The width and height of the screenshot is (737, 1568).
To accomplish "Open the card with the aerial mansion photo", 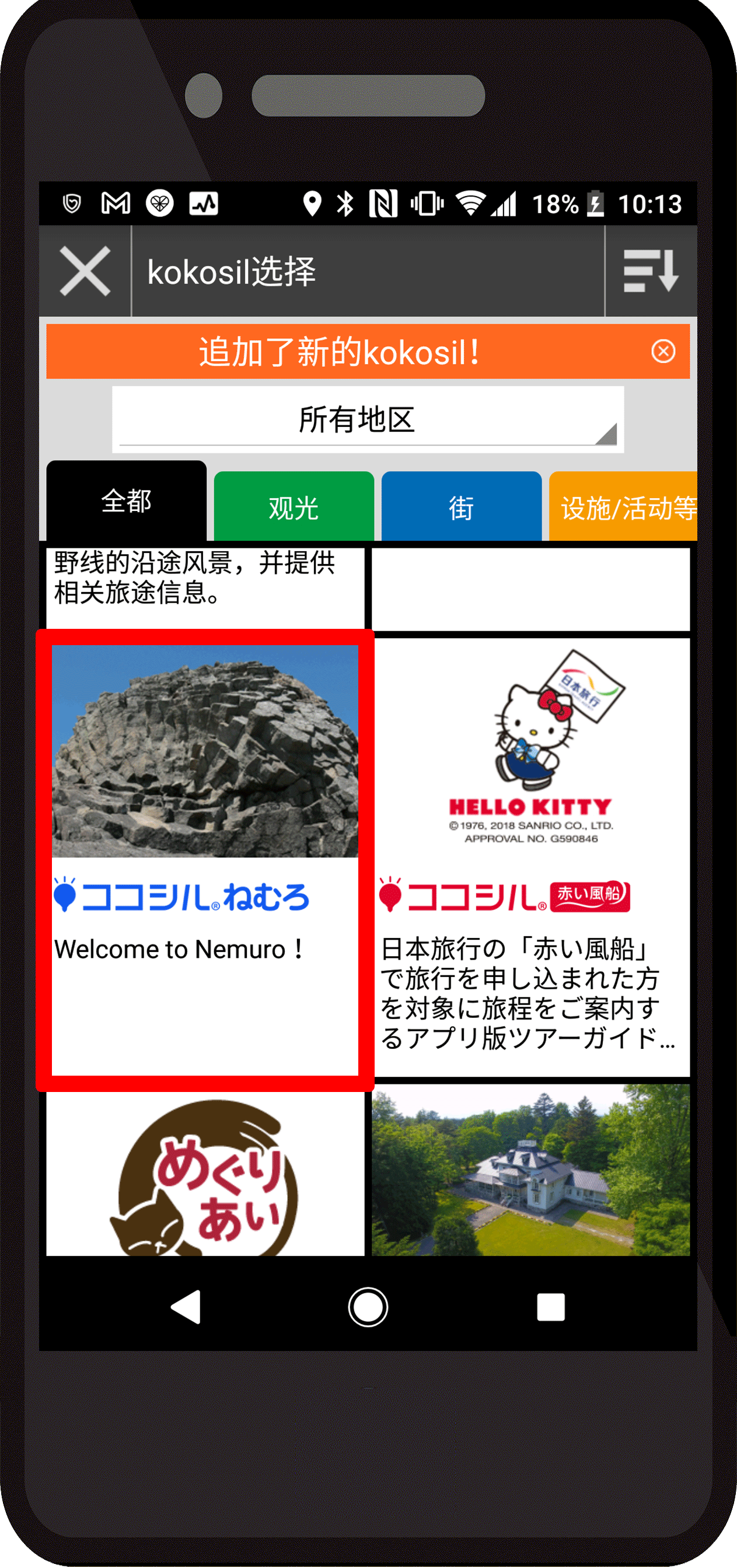I will pyautogui.click(x=531, y=1170).
